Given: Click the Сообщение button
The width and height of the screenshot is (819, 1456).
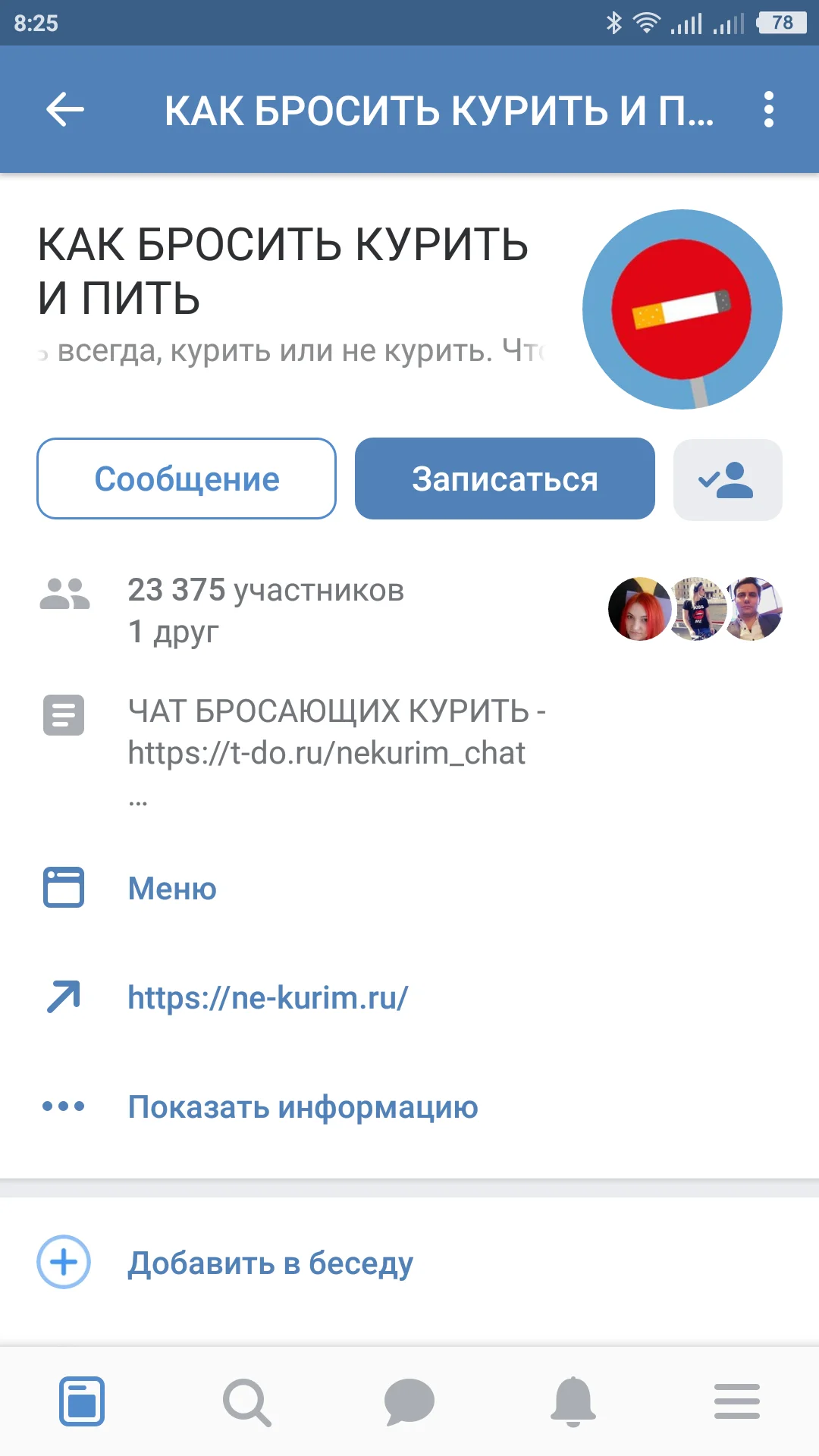Looking at the screenshot, I should 186,479.
